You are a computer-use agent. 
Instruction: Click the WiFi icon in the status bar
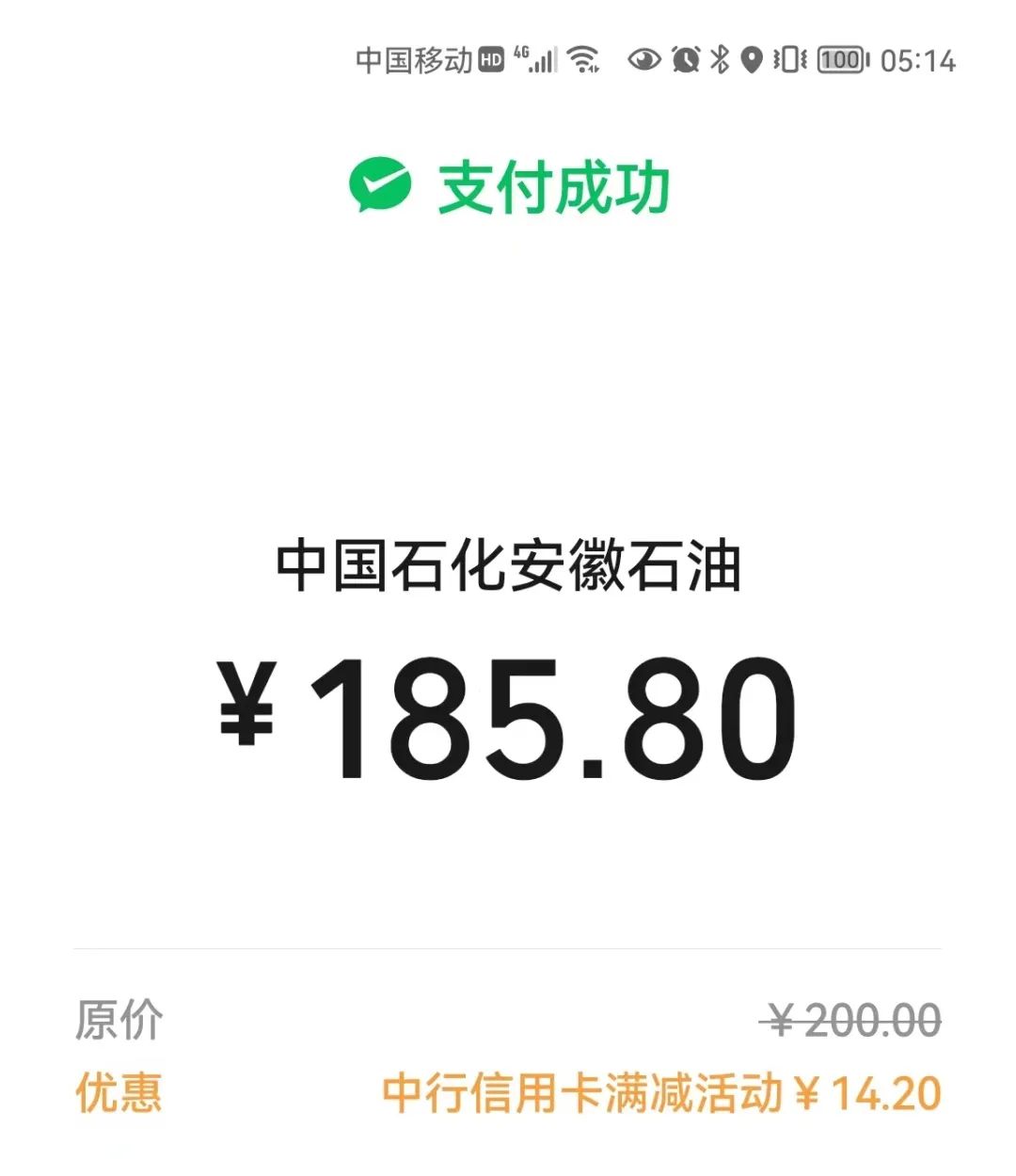584,60
